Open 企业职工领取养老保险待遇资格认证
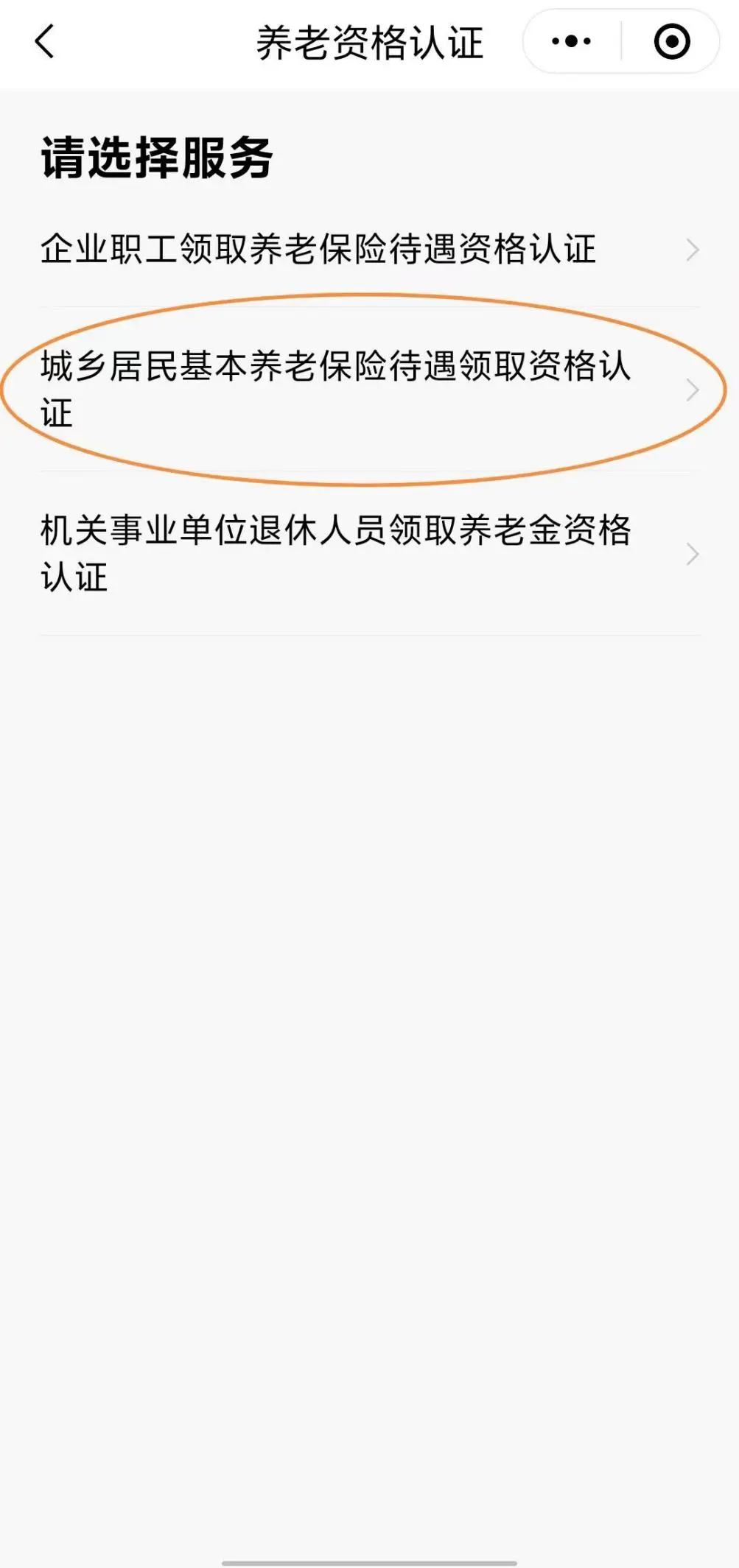This screenshot has width=739, height=1568. pos(368,250)
